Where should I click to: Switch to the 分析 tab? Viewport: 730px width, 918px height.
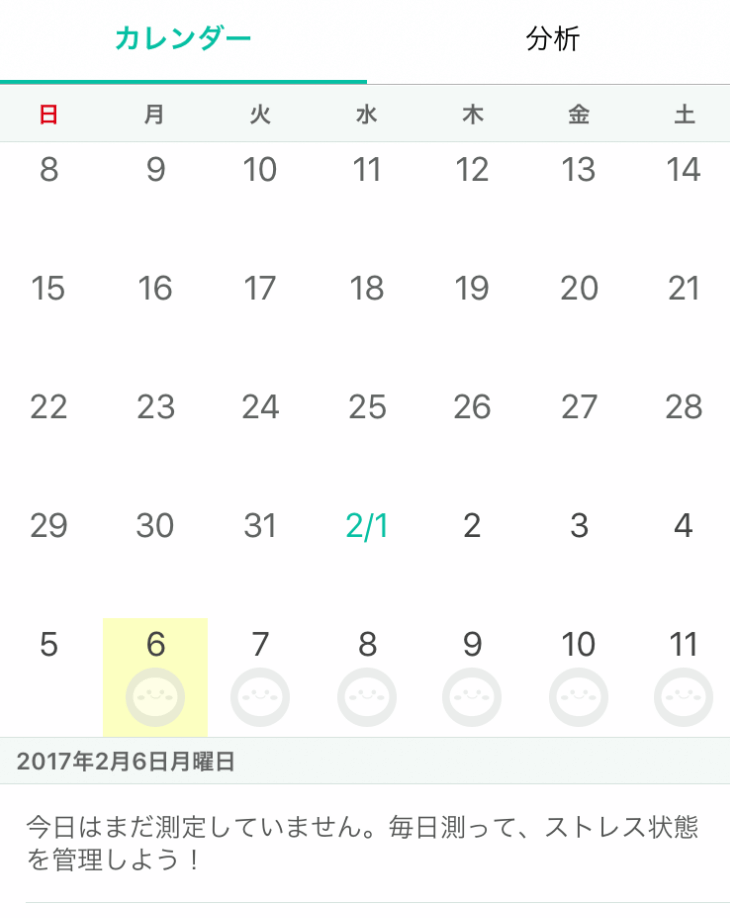pyautogui.click(x=552, y=40)
